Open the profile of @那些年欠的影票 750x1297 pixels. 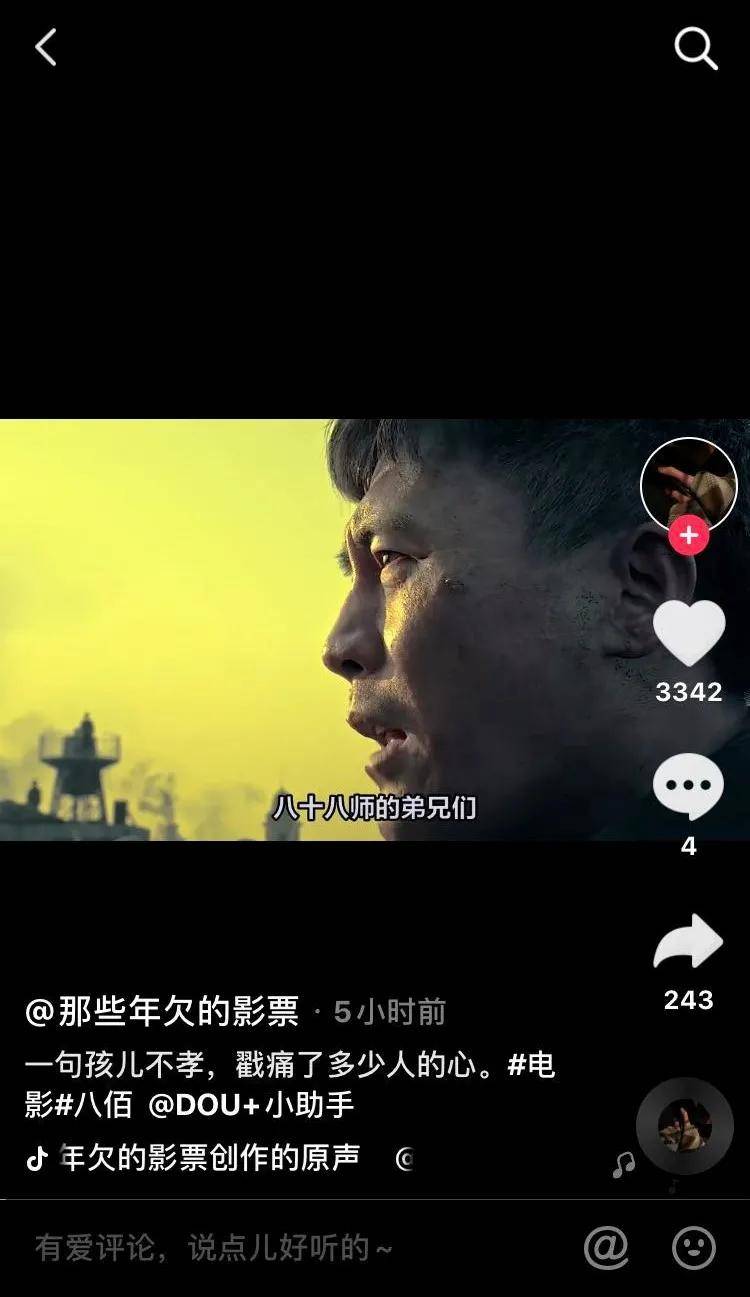[x=162, y=1012]
